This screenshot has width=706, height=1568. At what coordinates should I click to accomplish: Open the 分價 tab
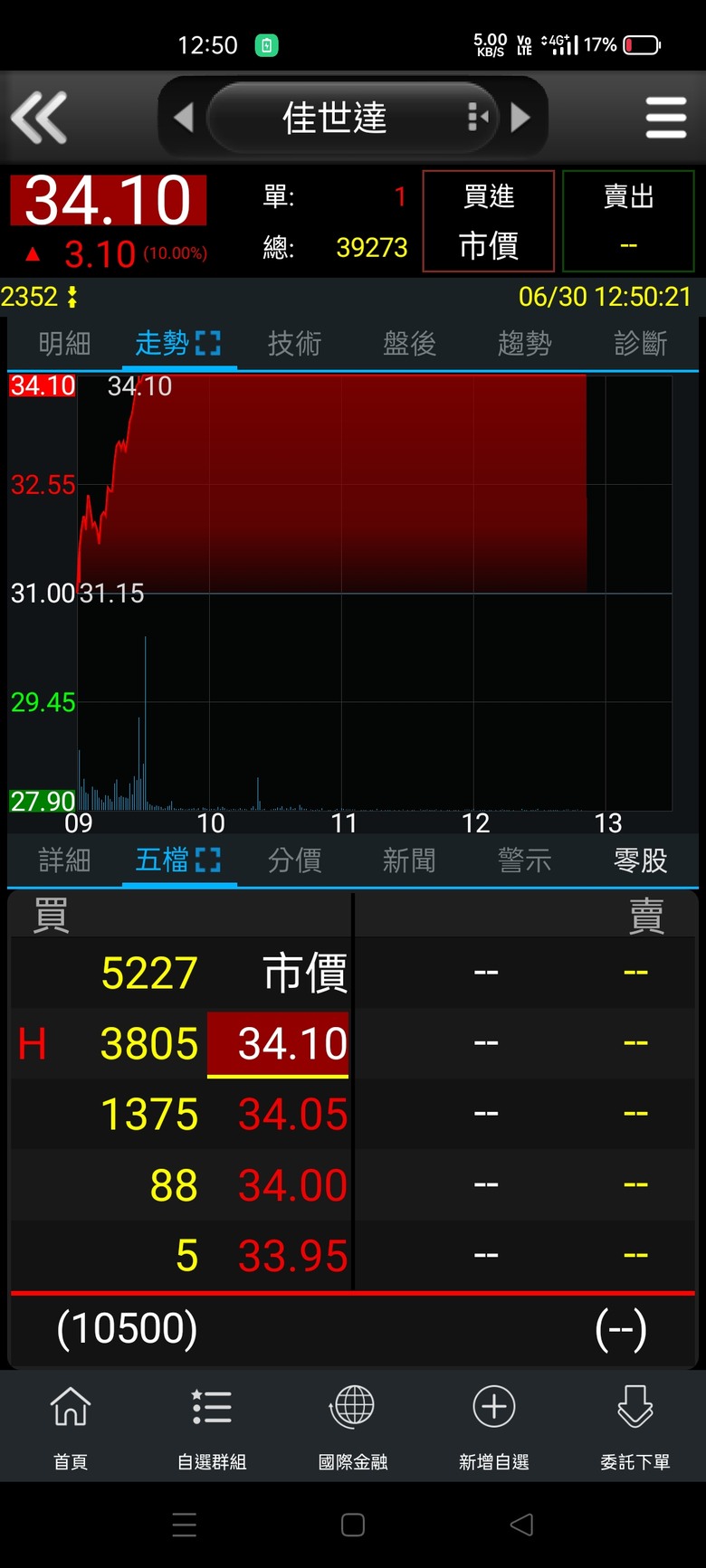coord(294,860)
